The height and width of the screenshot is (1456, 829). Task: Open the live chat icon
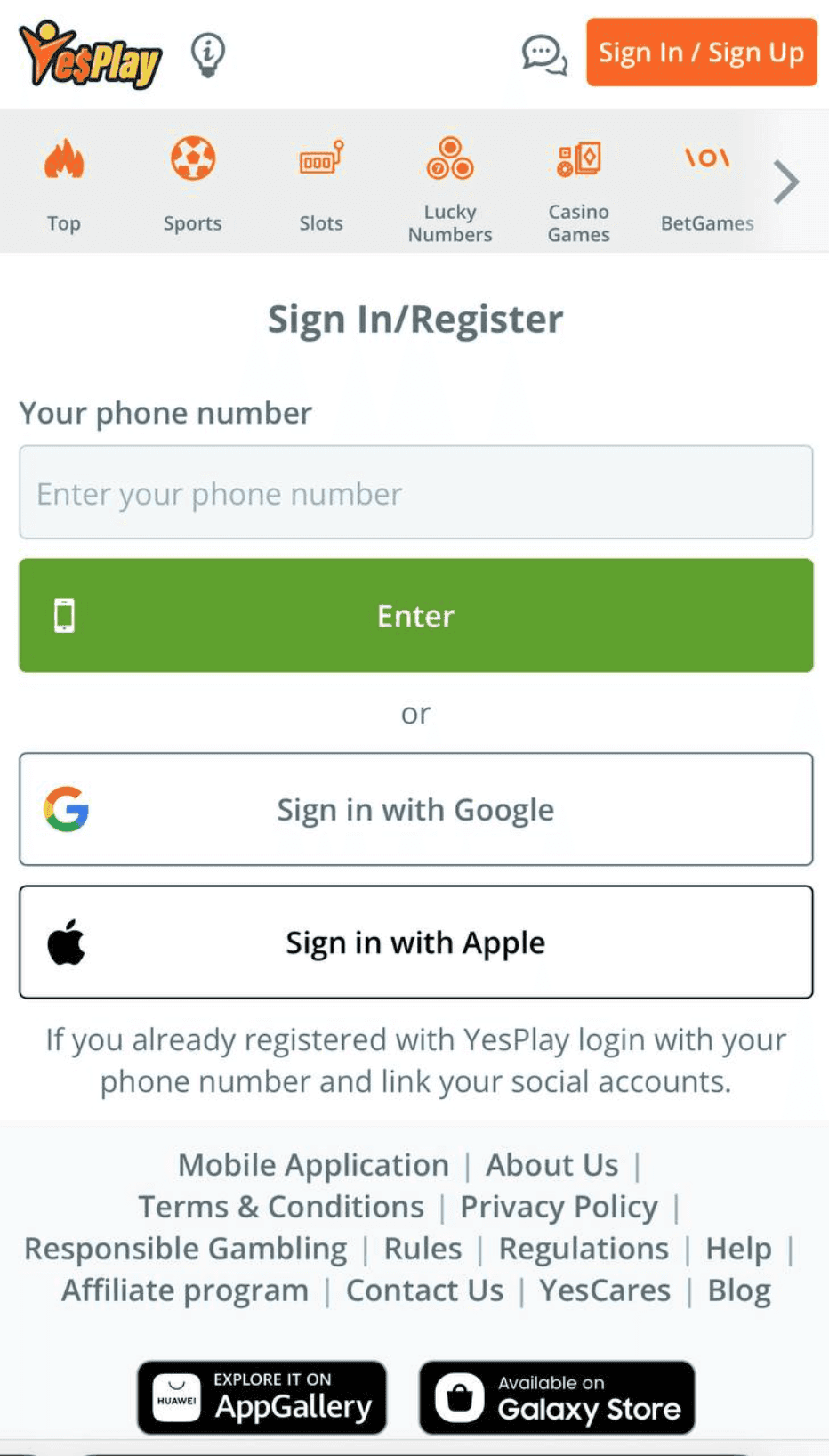click(x=543, y=55)
